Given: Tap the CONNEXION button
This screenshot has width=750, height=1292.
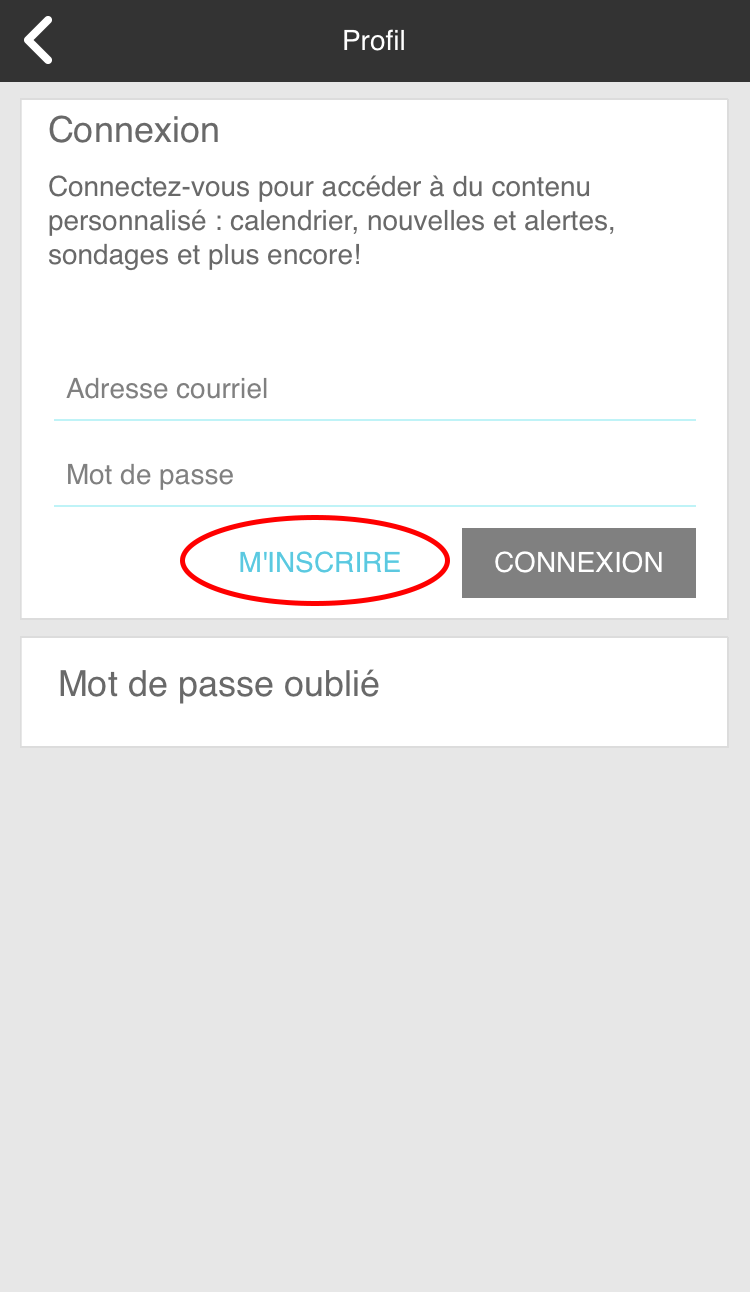Looking at the screenshot, I should 578,563.
